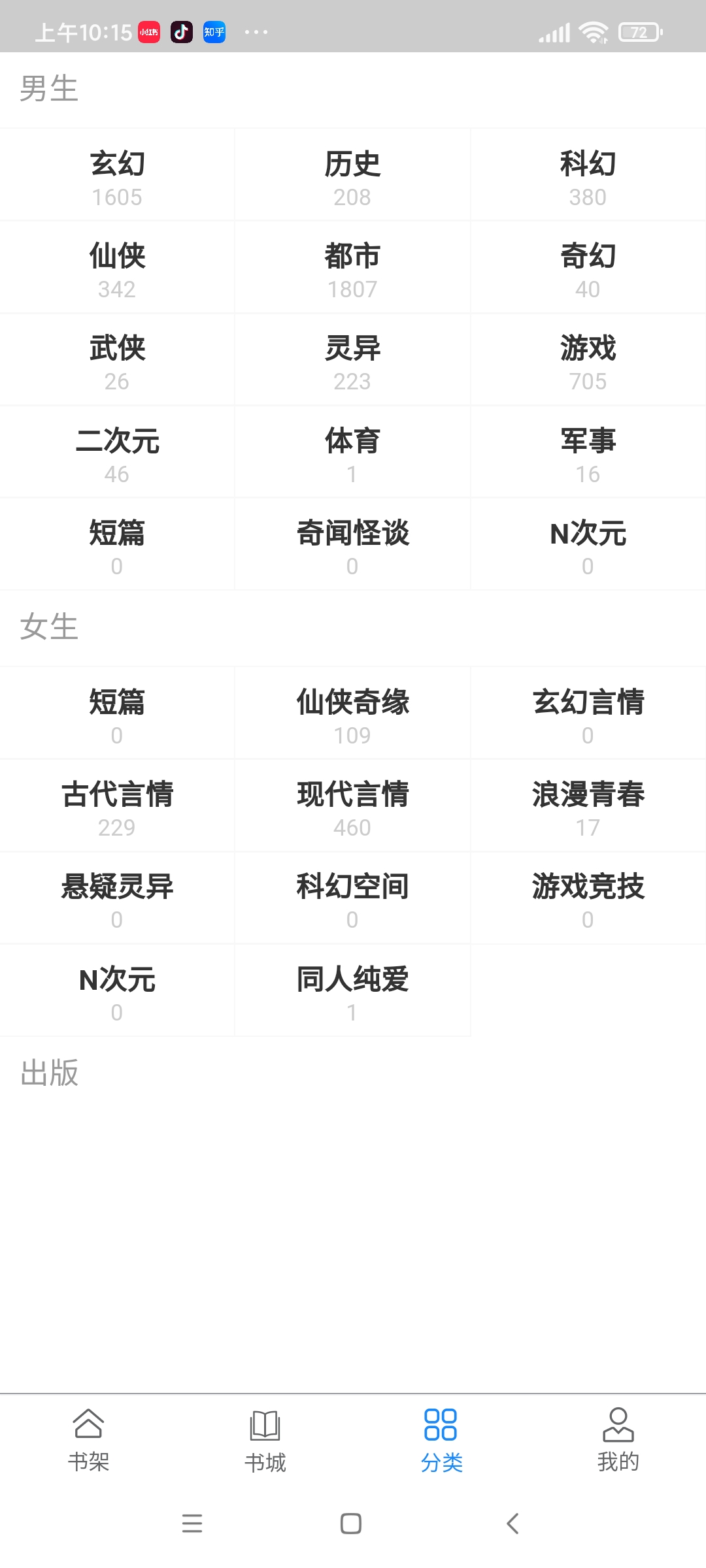Browse 武侠 novels
The image size is (706, 1568).
pos(117,360)
